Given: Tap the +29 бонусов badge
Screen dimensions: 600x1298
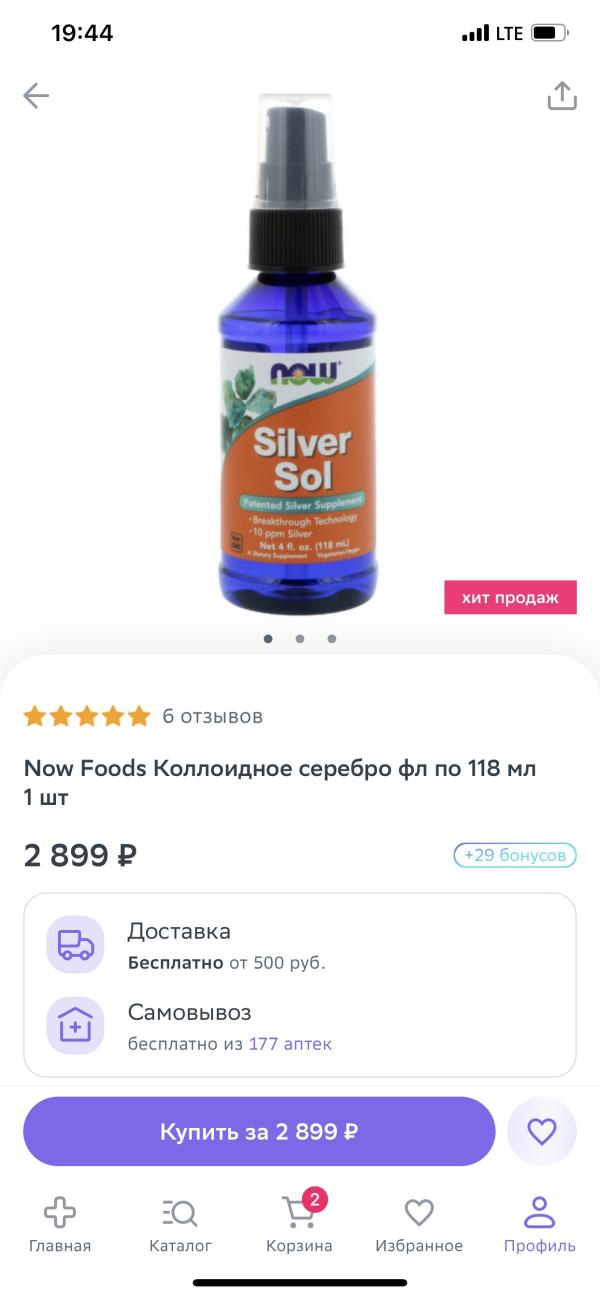Looking at the screenshot, I should point(515,855).
